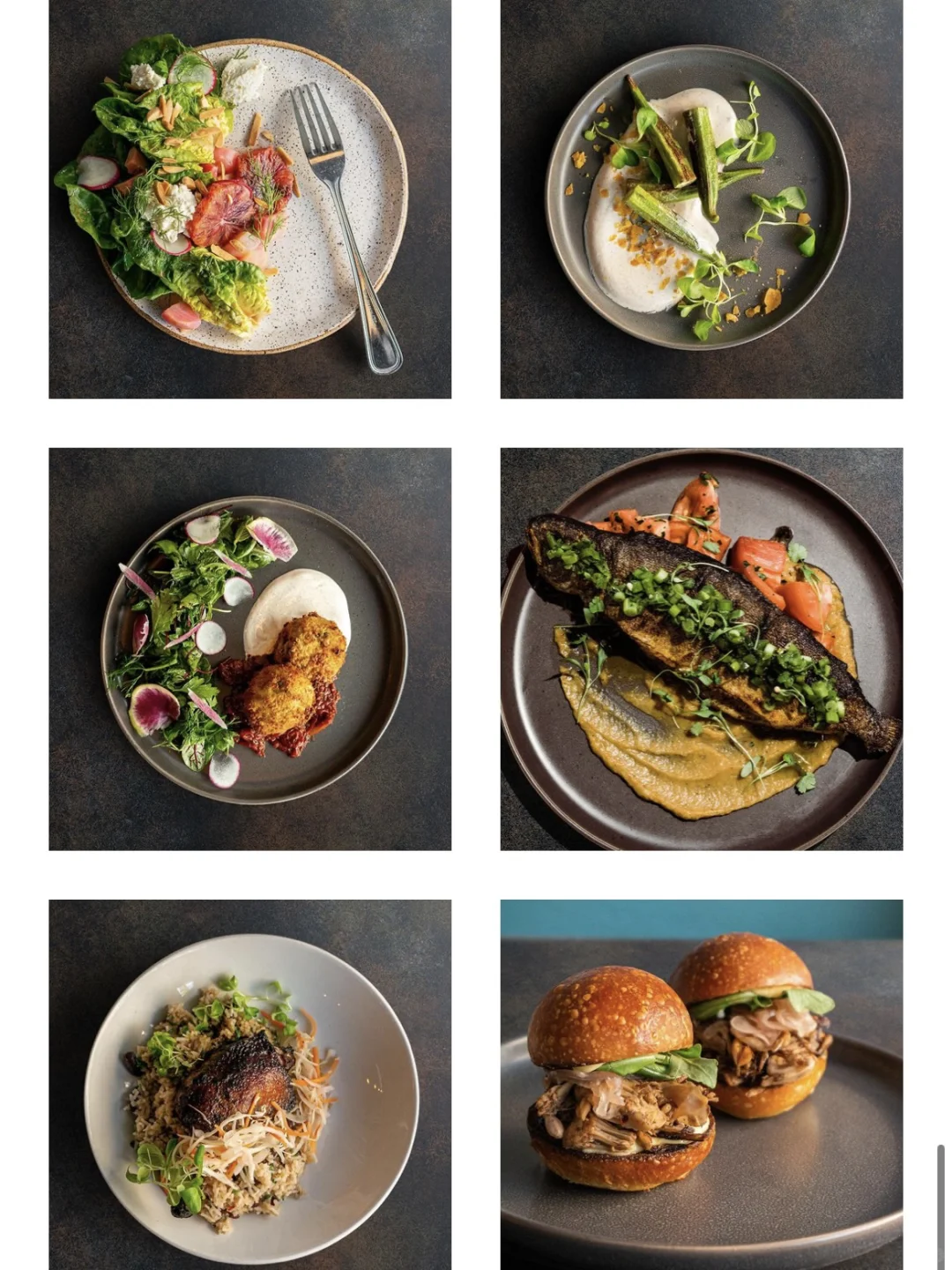Open the two sliders on buns photo
This screenshot has width=952, height=1270.
coord(701,1085)
